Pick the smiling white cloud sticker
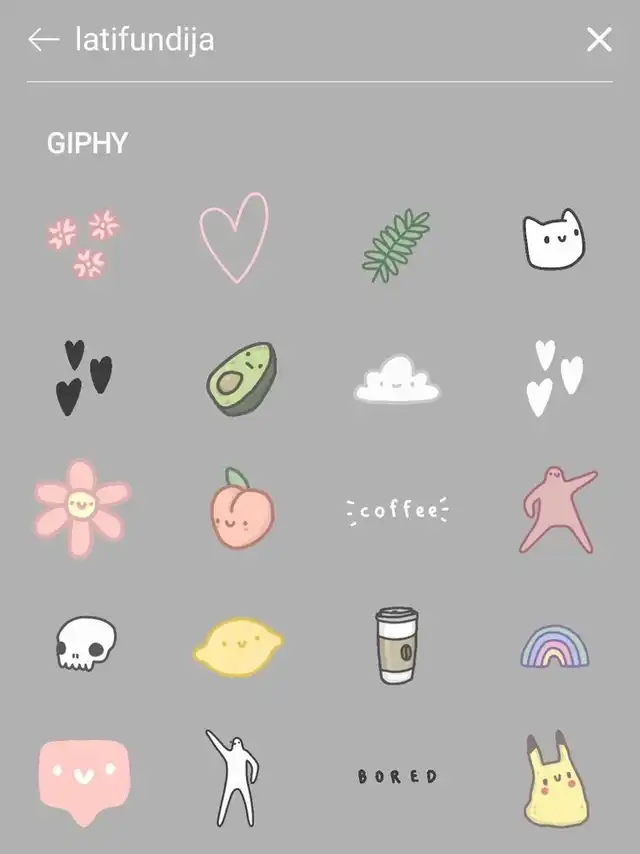The width and height of the screenshot is (640, 854). (396, 379)
